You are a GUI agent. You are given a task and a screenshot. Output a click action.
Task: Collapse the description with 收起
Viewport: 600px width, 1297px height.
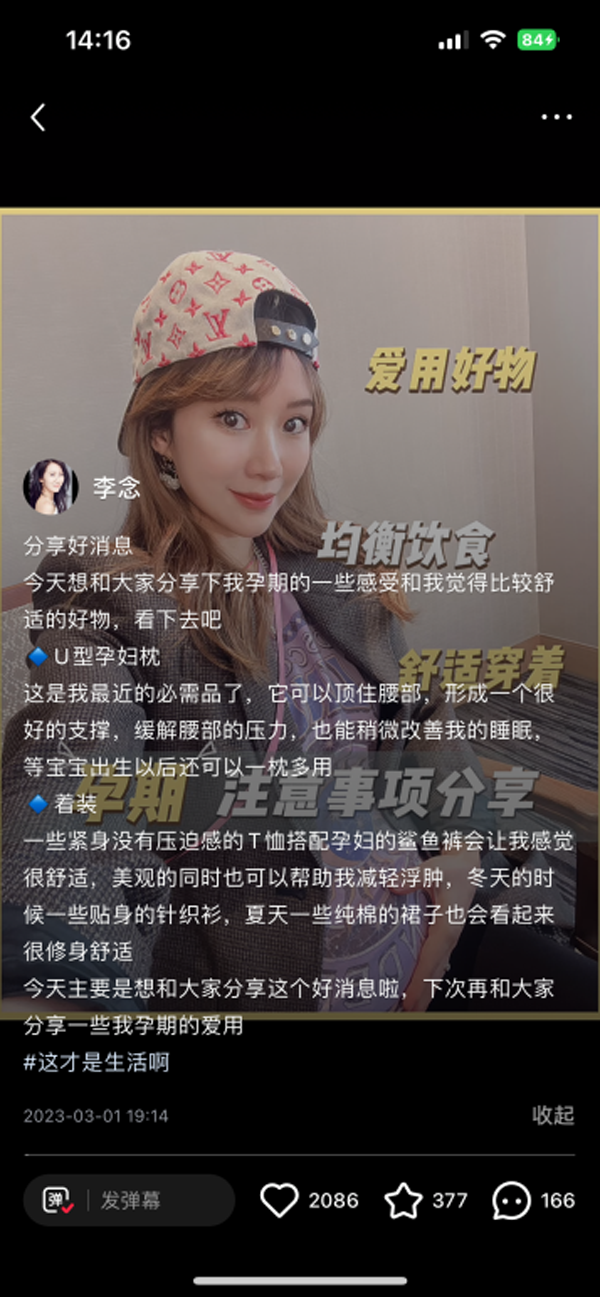point(552,1115)
